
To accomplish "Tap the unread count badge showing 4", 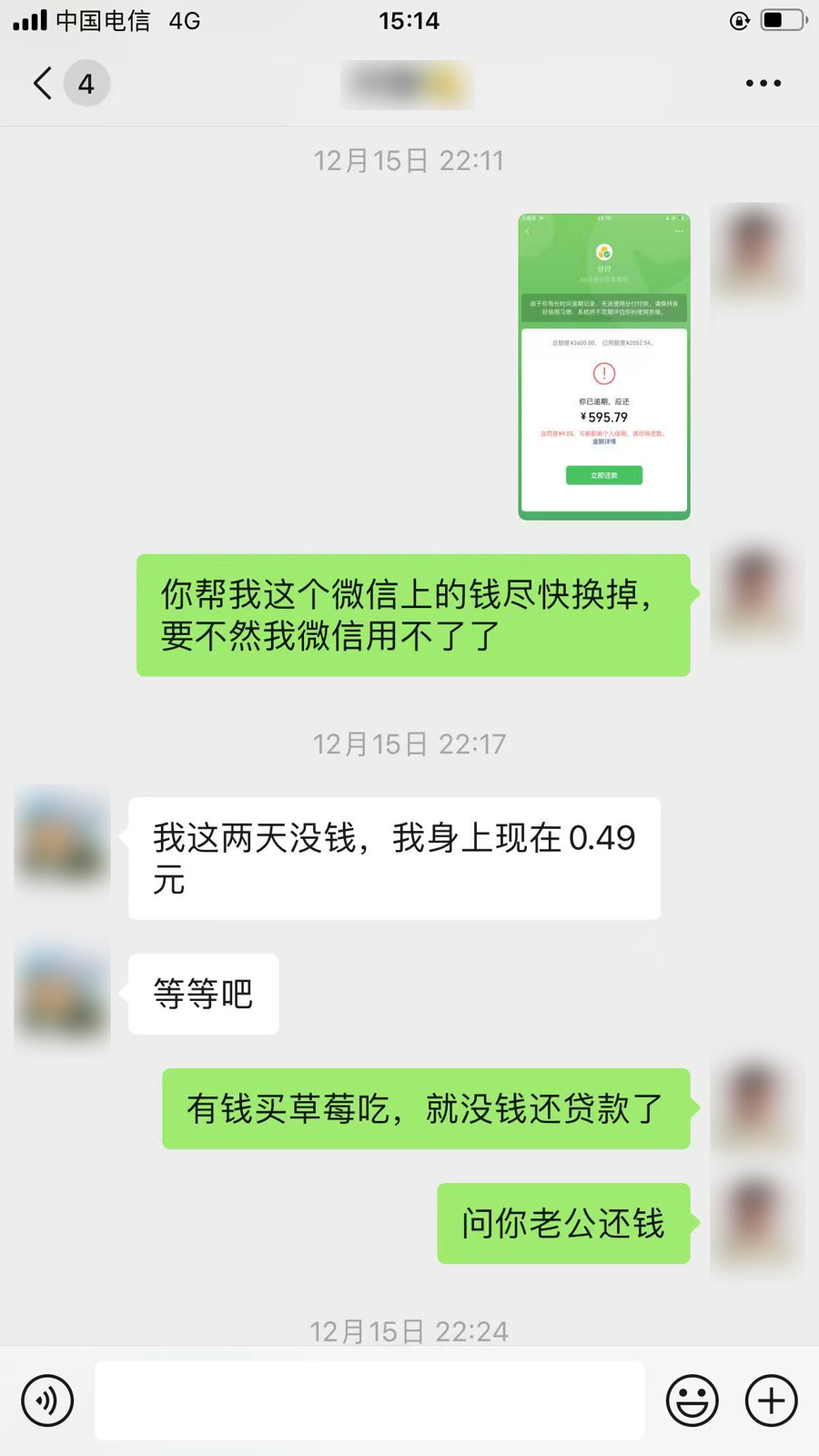I will point(86,83).
